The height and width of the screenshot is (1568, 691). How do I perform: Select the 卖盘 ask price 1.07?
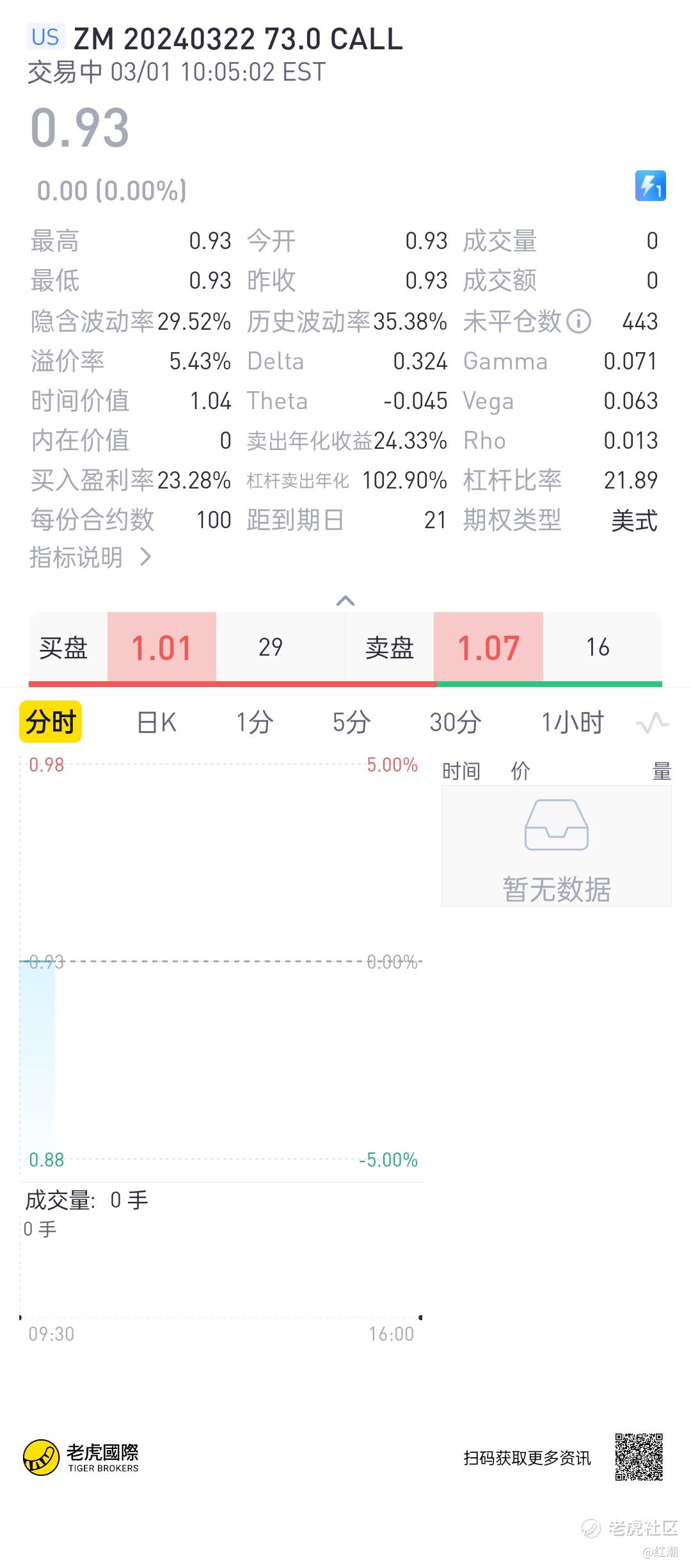488,647
